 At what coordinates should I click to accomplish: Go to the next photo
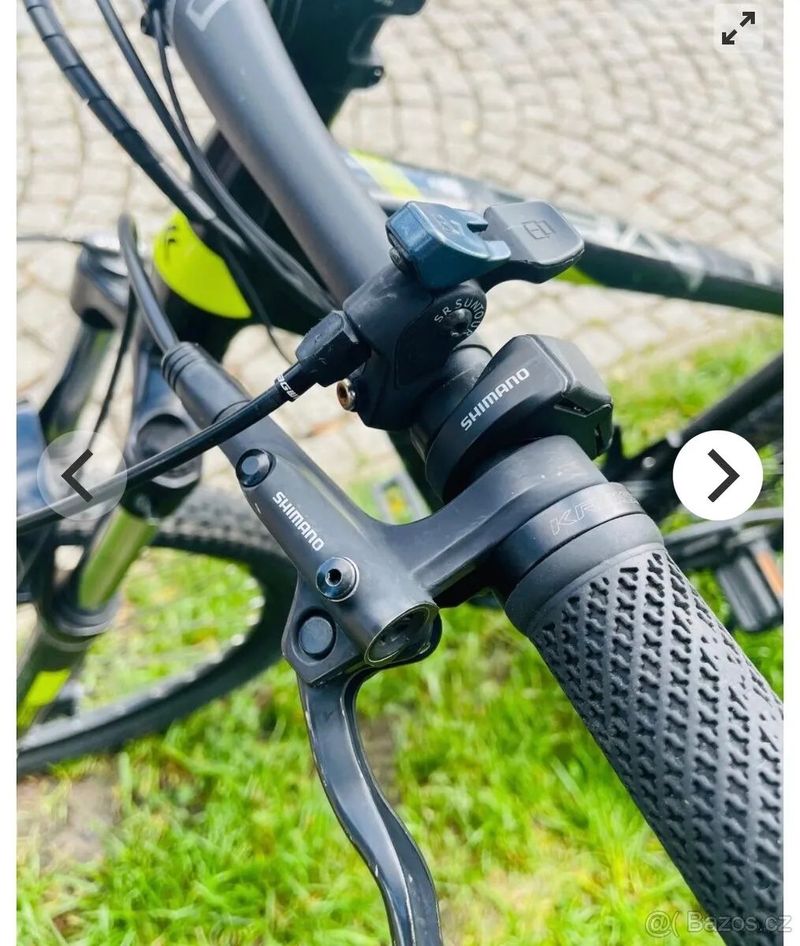pyautogui.click(x=717, y=475)
